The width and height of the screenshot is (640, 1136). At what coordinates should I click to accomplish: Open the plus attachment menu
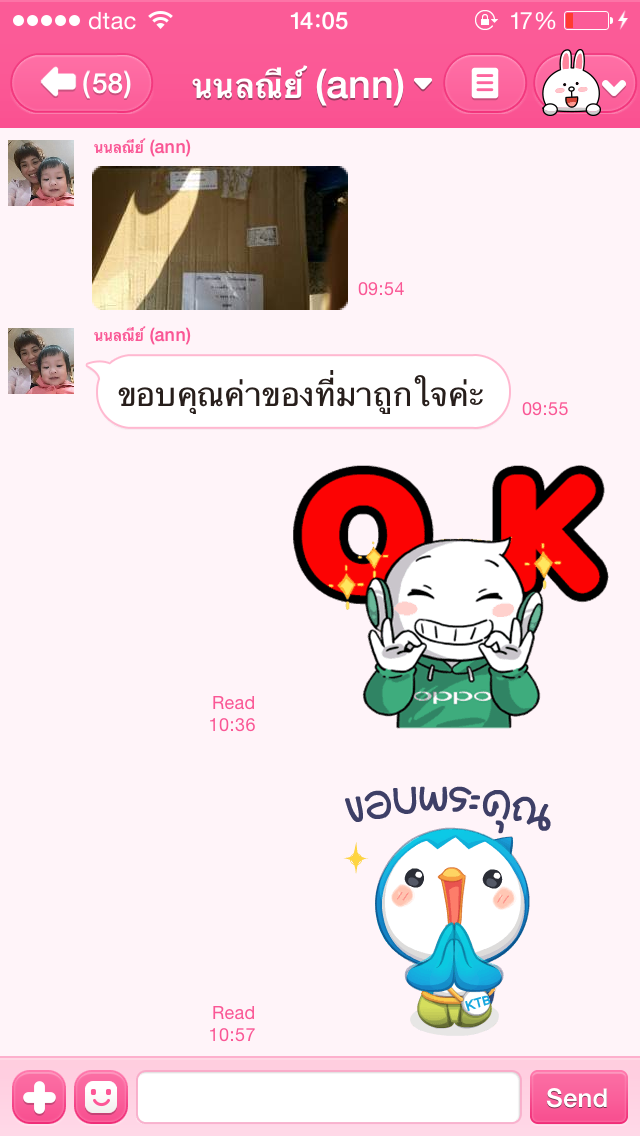coord(39,1097)
